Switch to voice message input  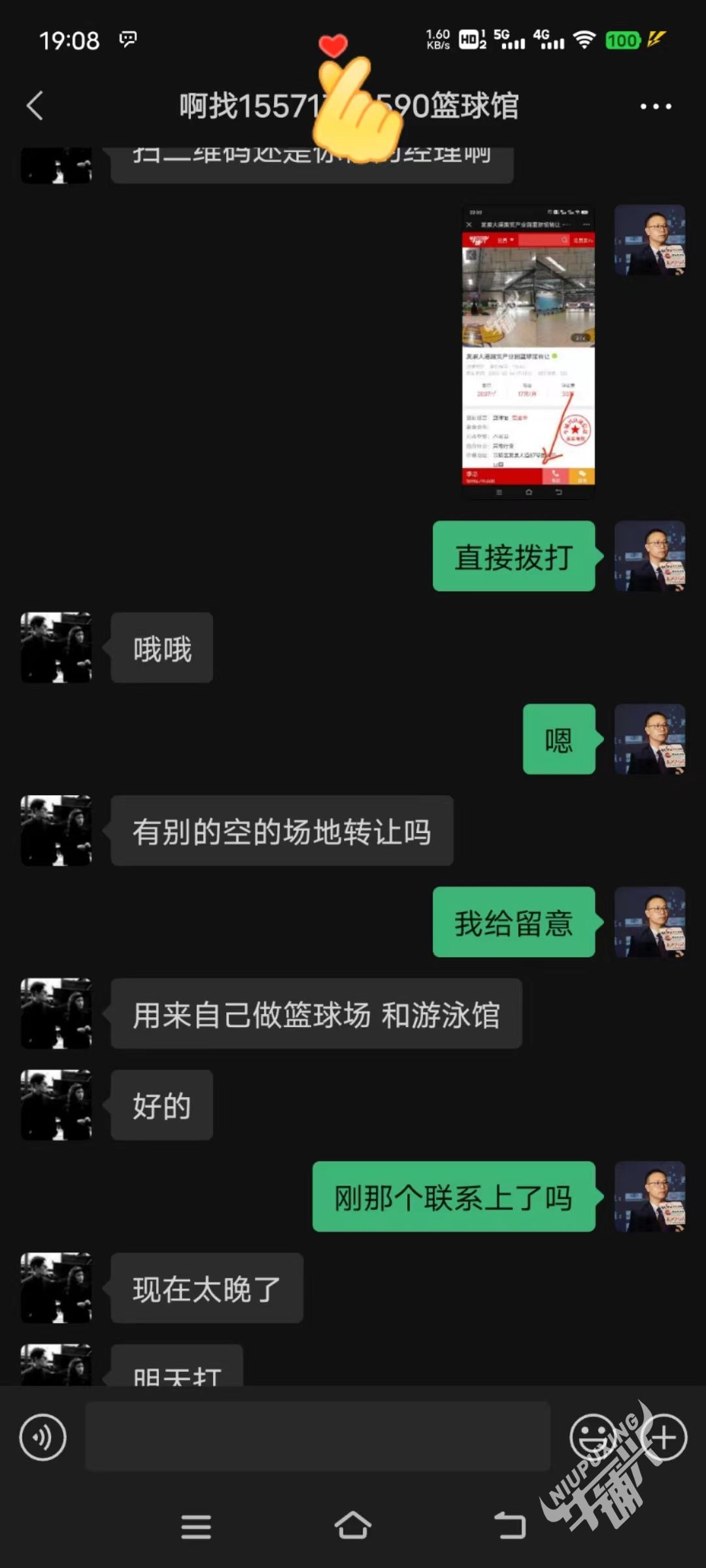click(x=42, y=1437)
